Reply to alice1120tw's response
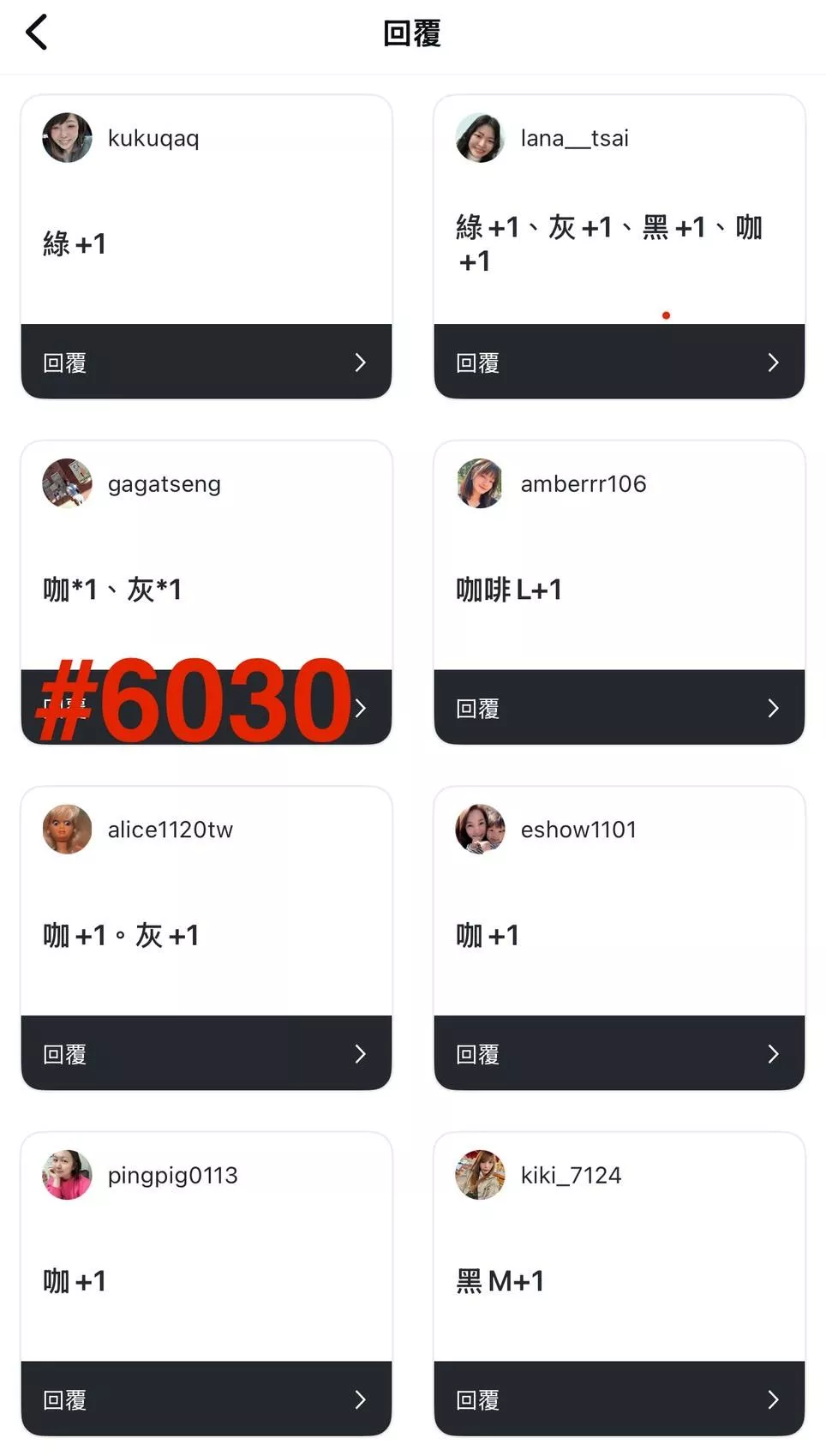 coord(206,1053)
